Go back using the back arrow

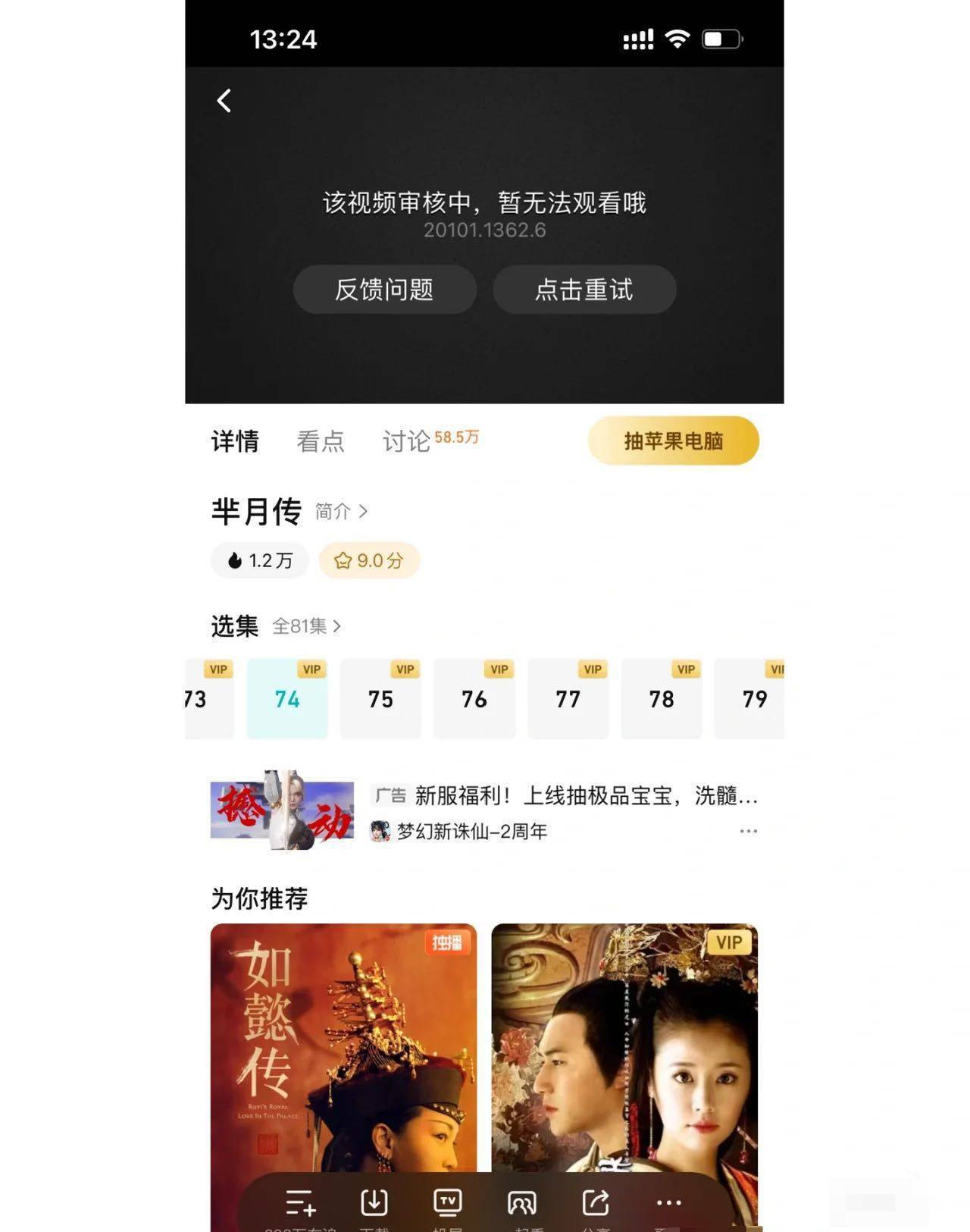click(x=224, y=101)
